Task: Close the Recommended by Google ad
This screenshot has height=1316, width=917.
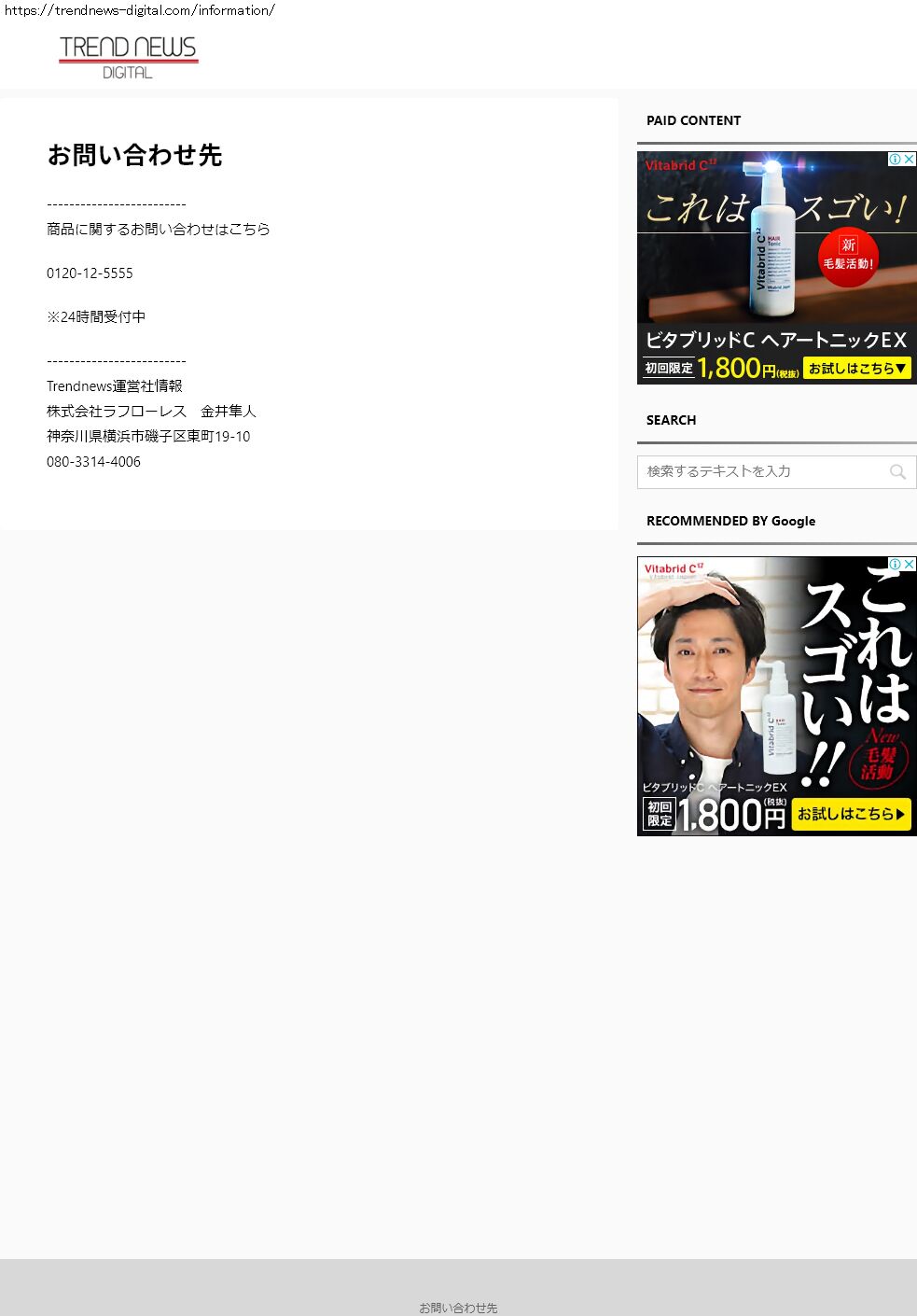Action: pos(910,565)
